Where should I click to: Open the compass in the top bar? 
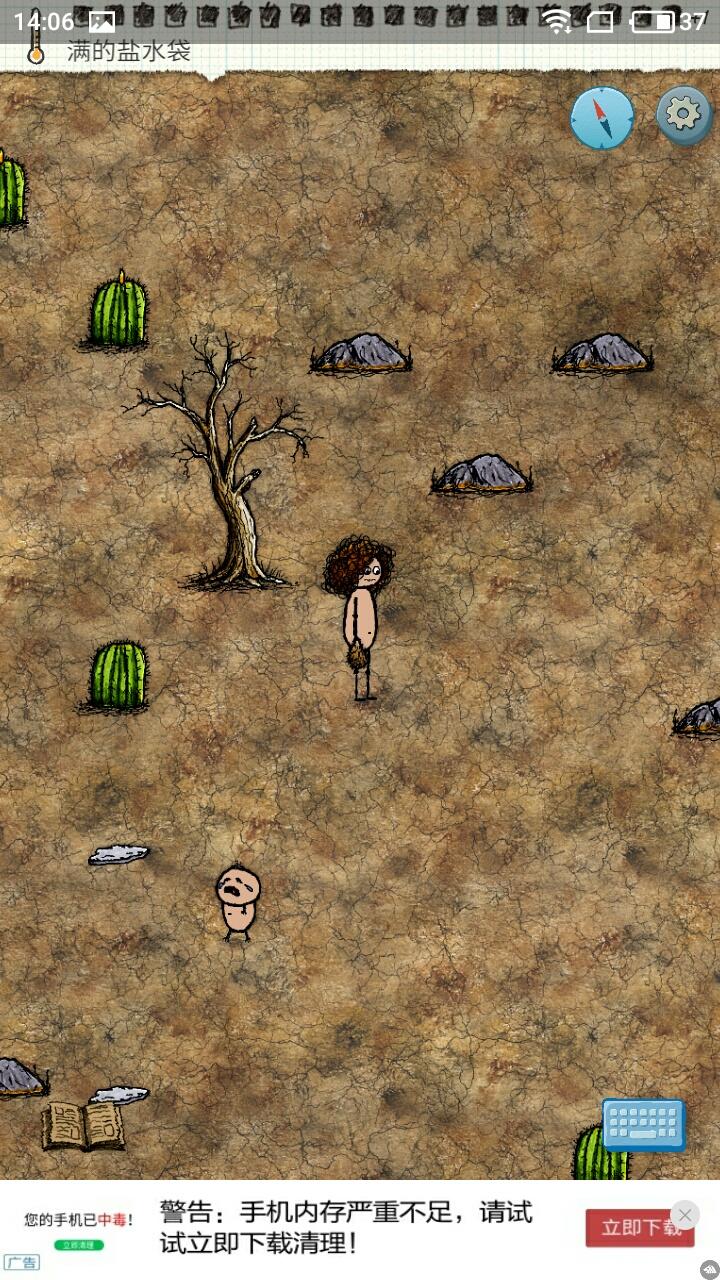[602, 118]
